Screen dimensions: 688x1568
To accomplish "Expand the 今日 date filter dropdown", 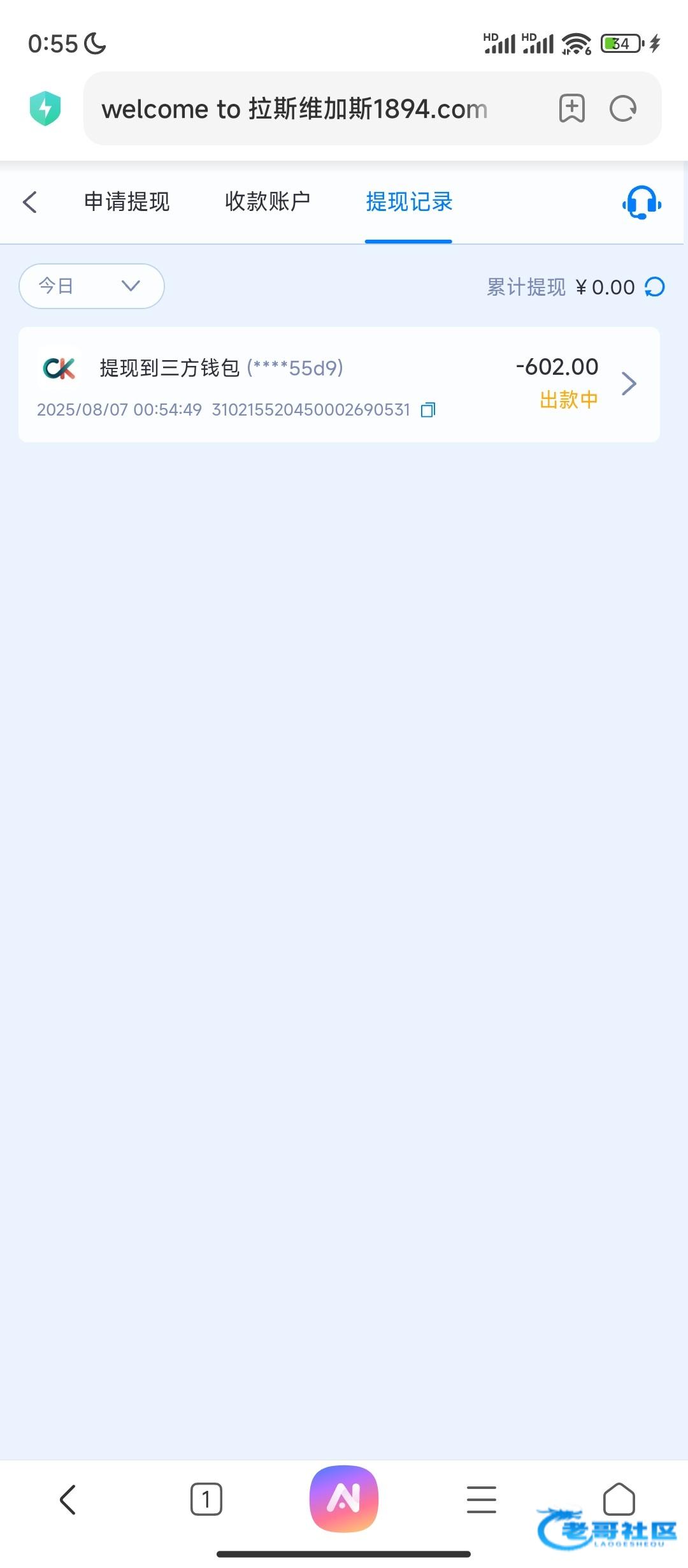I will [x=92, y=286].
